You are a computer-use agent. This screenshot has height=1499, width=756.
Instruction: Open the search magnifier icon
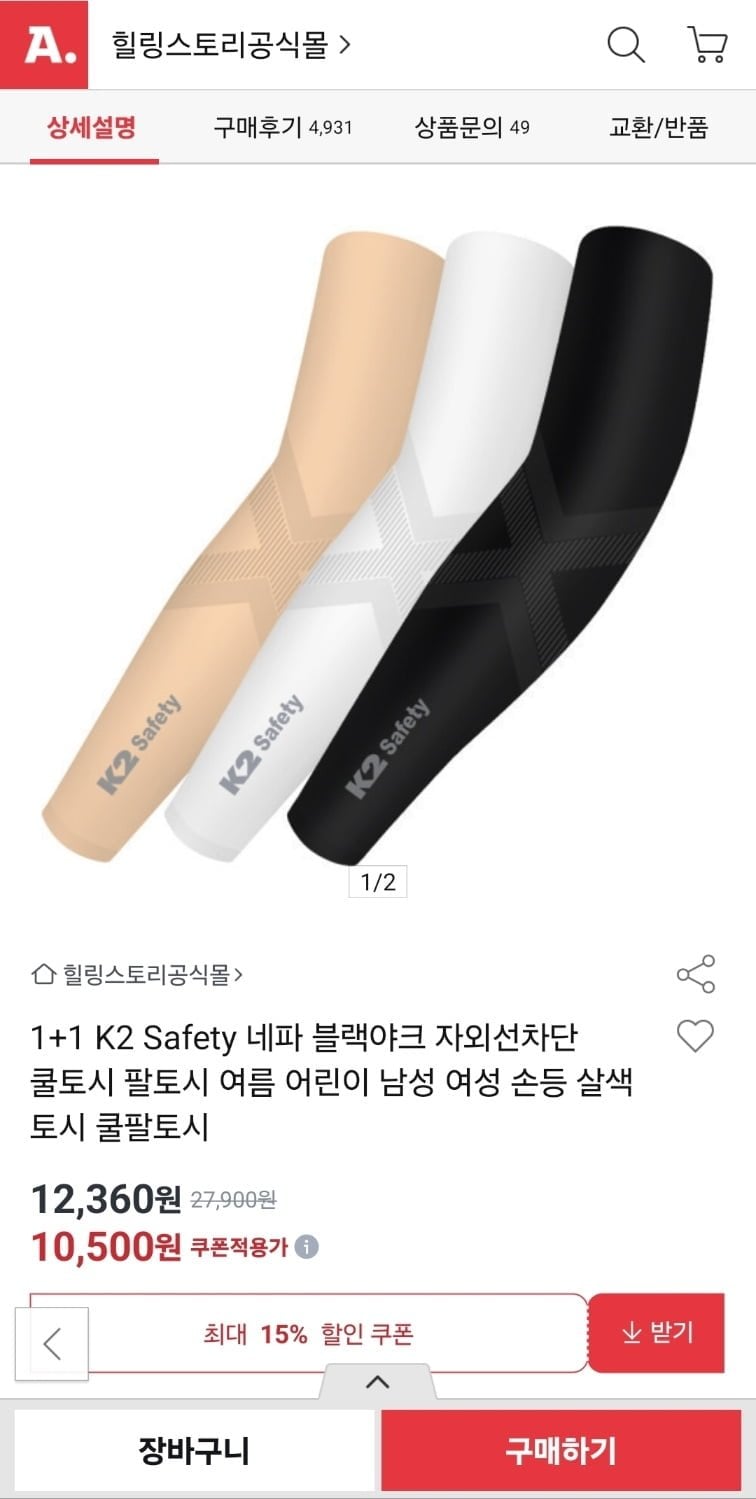pyautogui.click(x=626, y=45)
